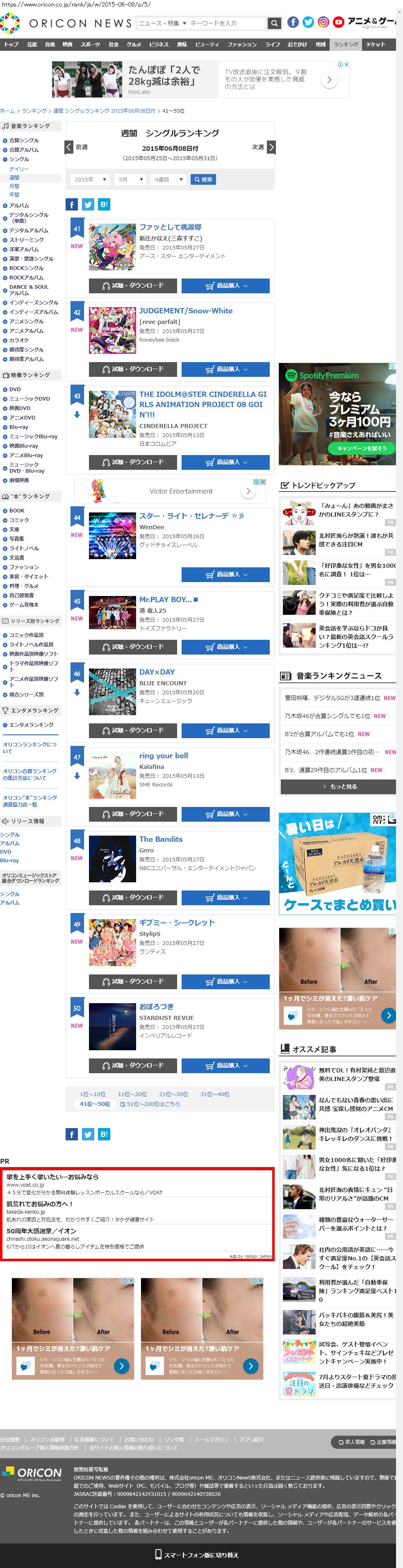Tap 試聴・ダウンロード for The Bandits
Screen dimensions: 403x1568
pyautogui.click(x=133, y=897)
